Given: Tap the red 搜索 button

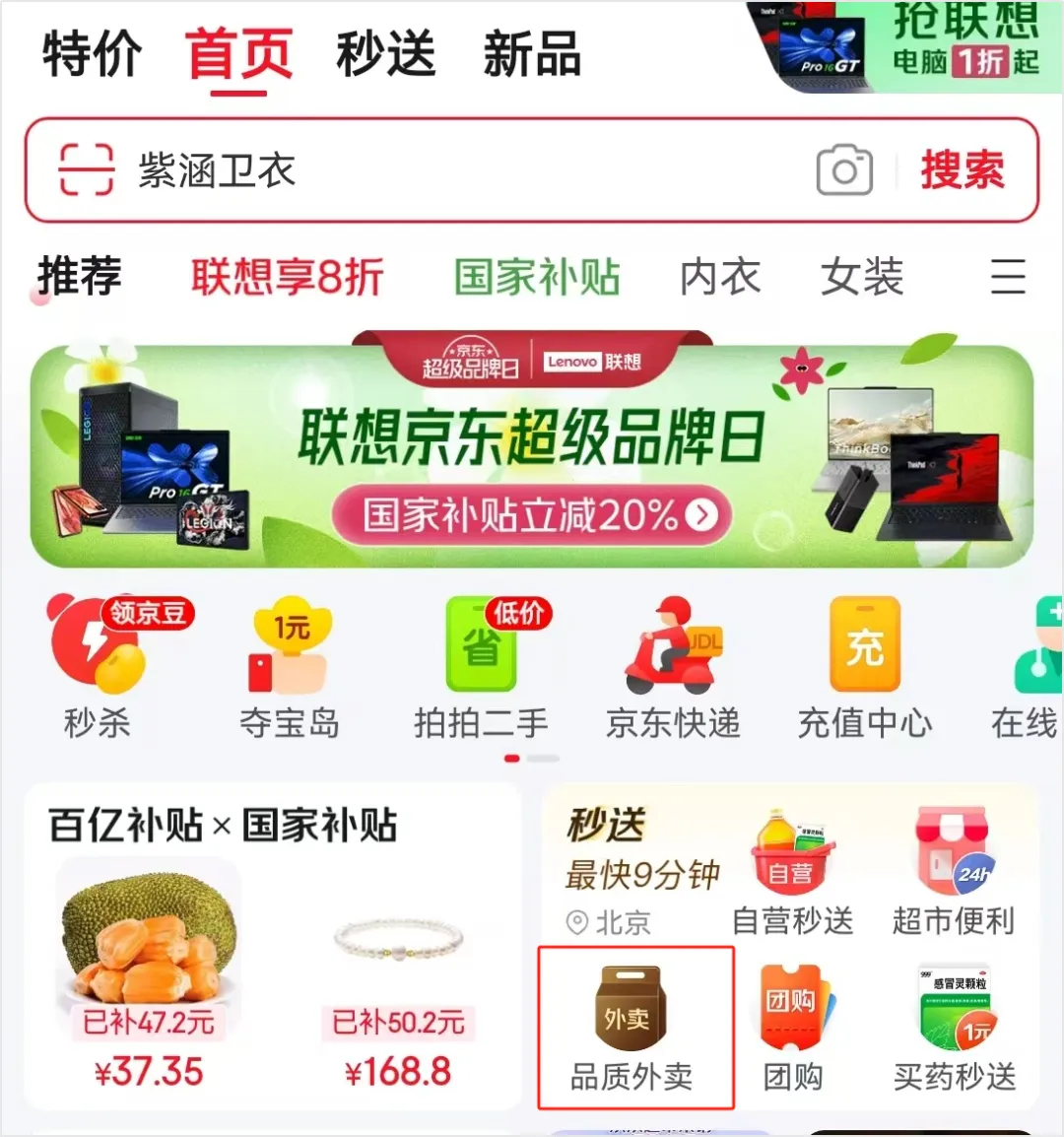Looking at the screenshot, I should coord(962,170).
